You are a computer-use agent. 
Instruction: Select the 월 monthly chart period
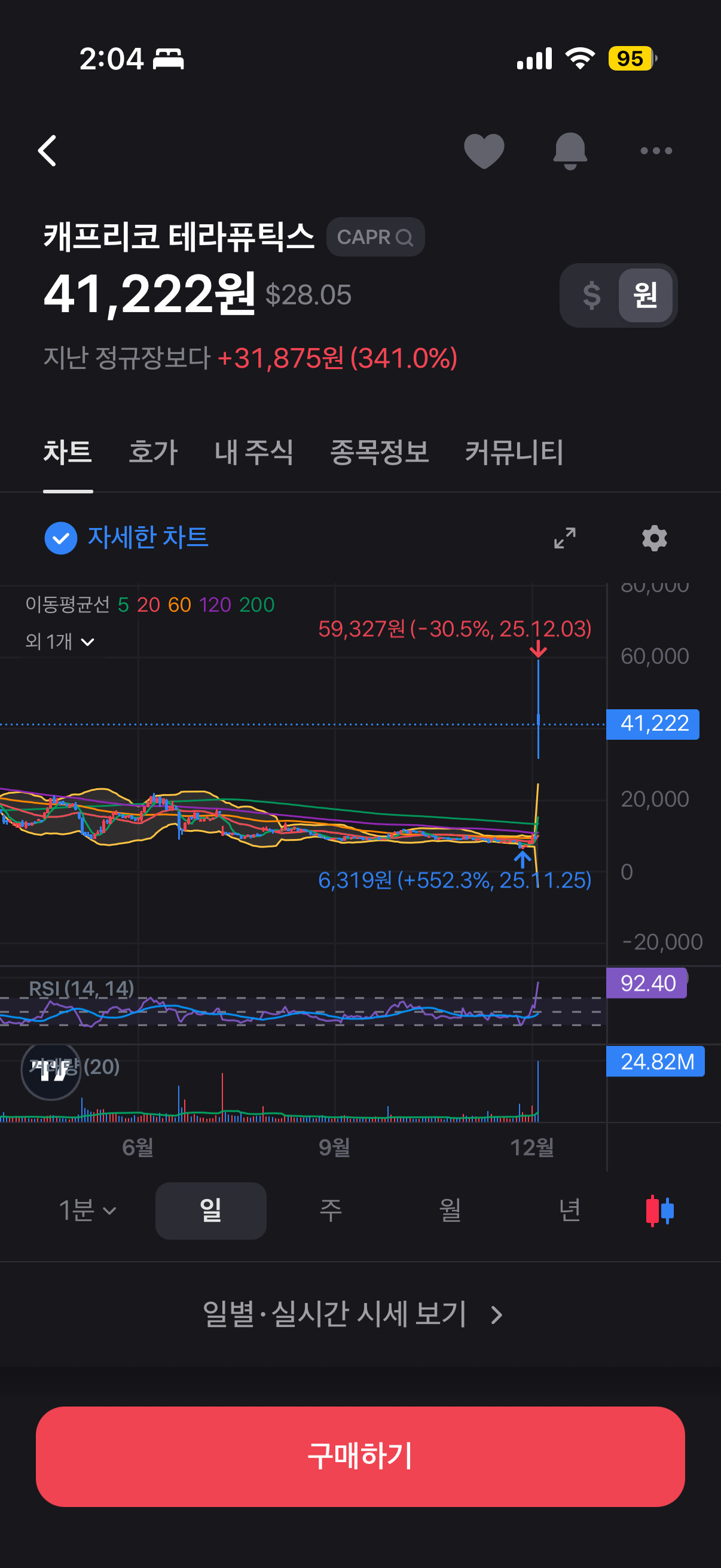[x=450, y=1210]
